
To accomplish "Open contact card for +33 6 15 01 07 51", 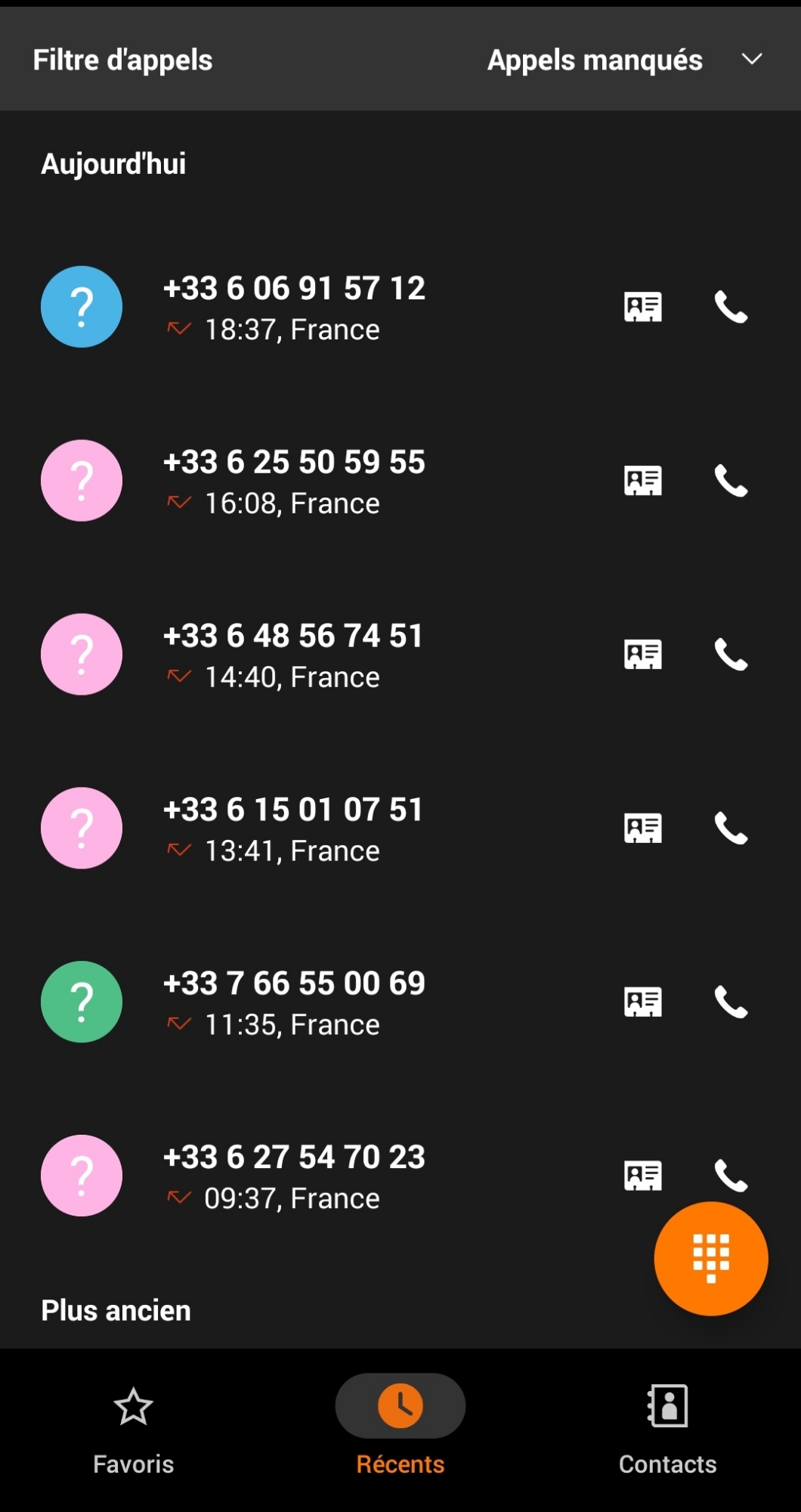I will pos(643,829).
